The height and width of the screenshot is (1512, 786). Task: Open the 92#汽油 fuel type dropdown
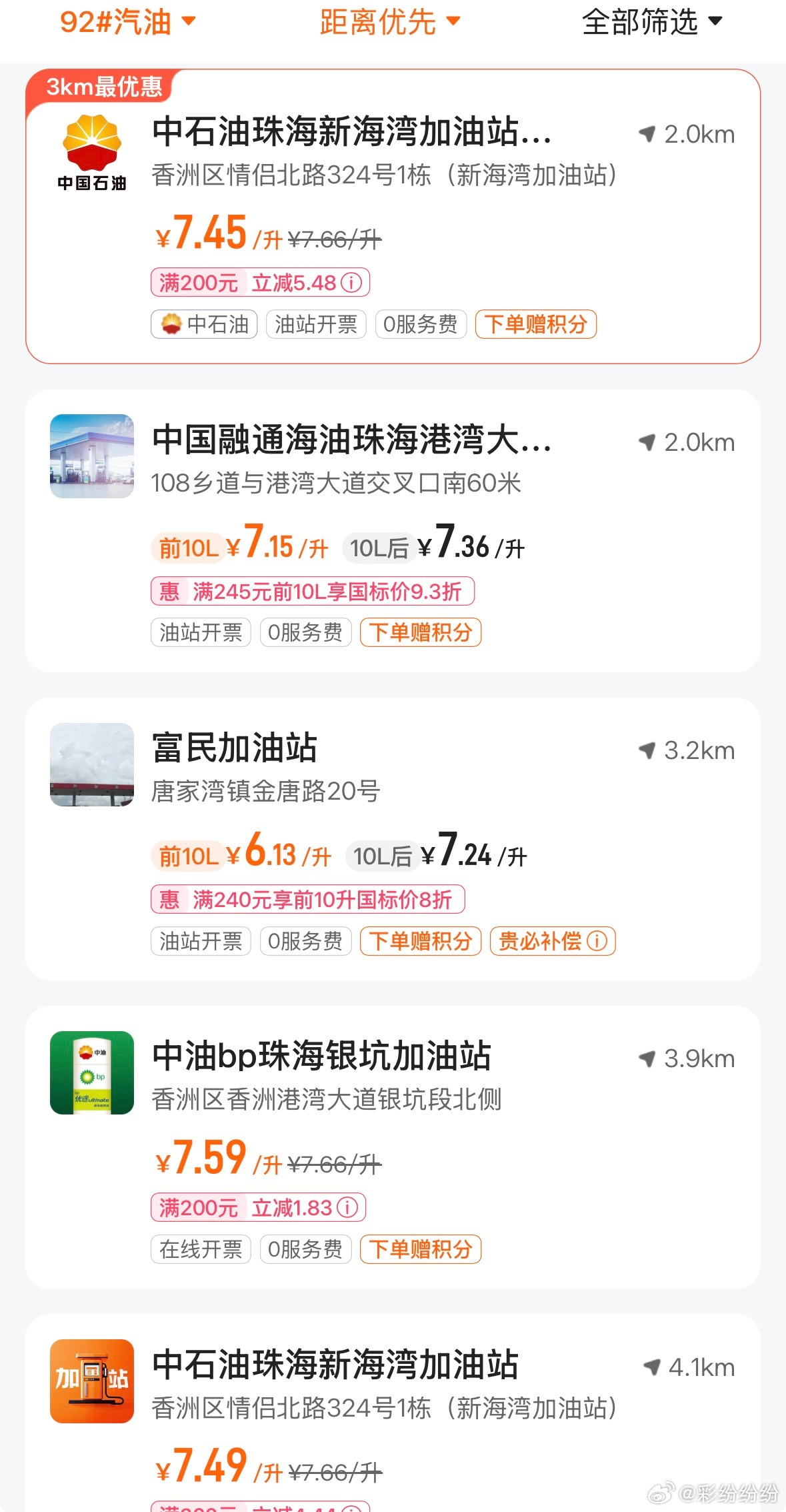point(127,22)
